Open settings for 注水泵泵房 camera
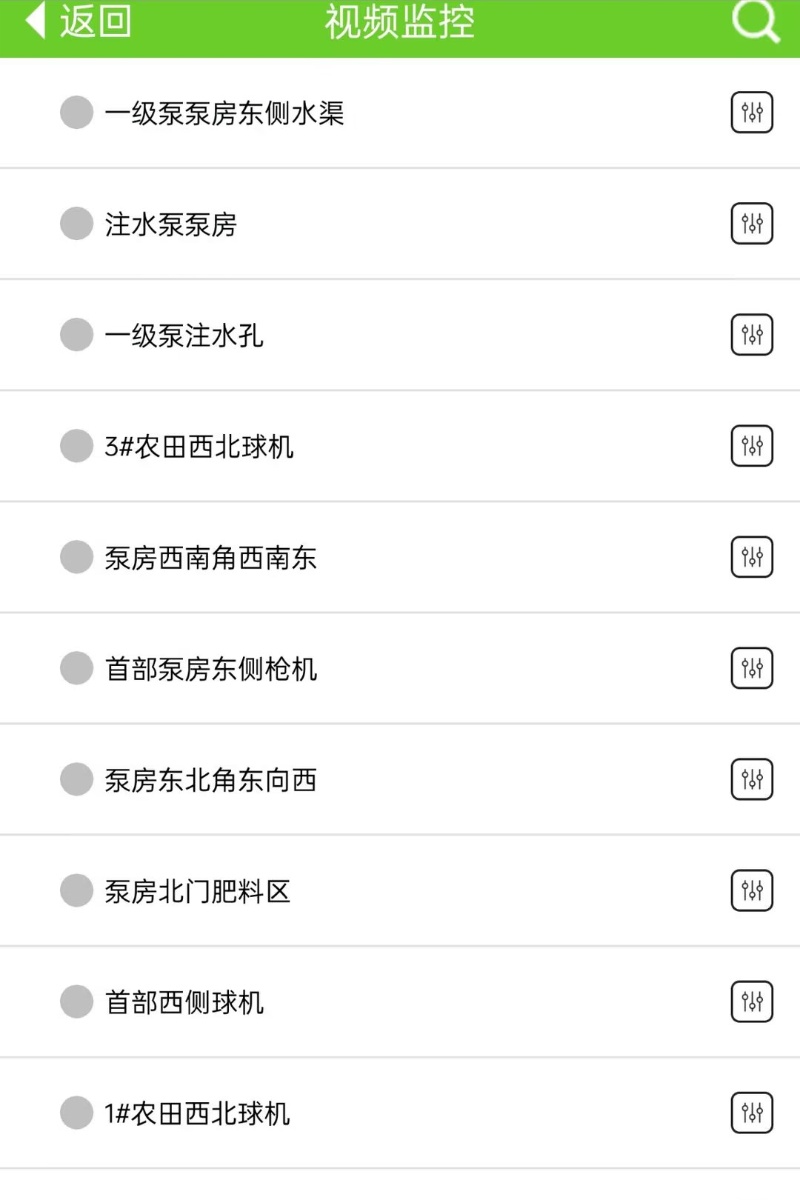800x1200 pixels. (751, 223)
